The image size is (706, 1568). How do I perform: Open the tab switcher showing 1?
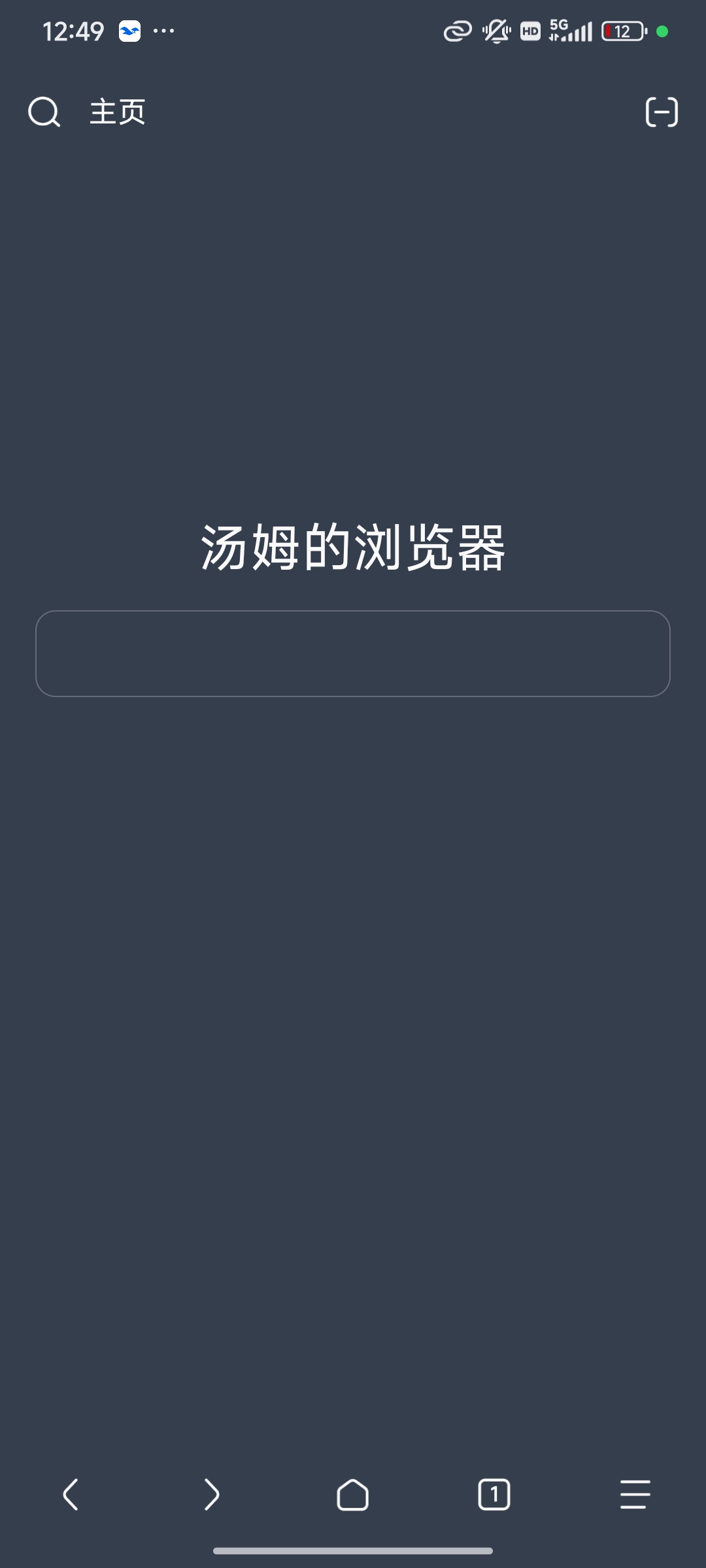494,1494
